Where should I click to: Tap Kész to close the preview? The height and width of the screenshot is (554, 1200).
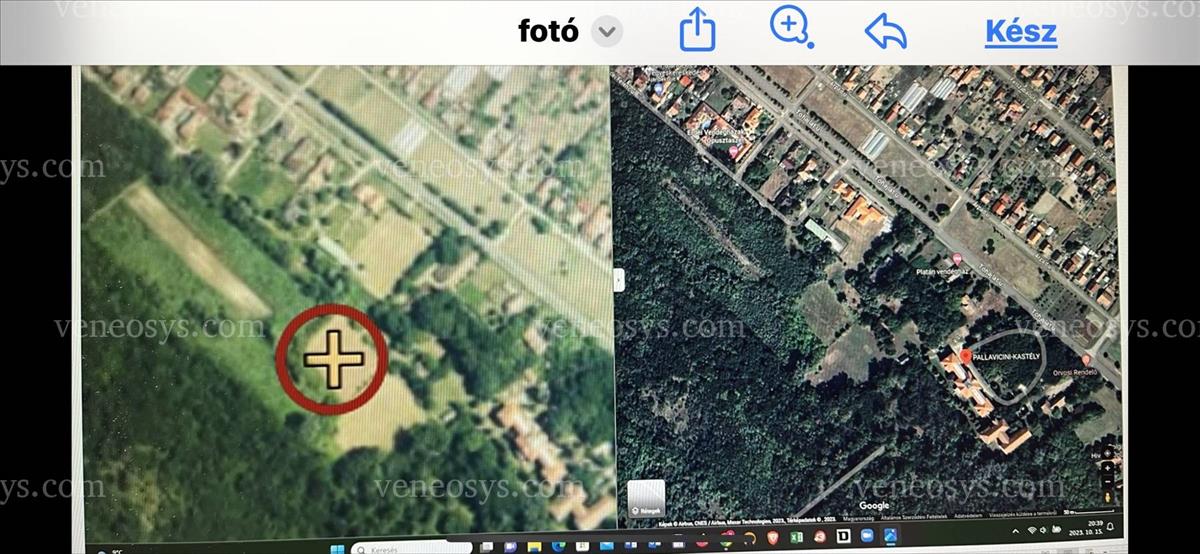(1020, 32)
